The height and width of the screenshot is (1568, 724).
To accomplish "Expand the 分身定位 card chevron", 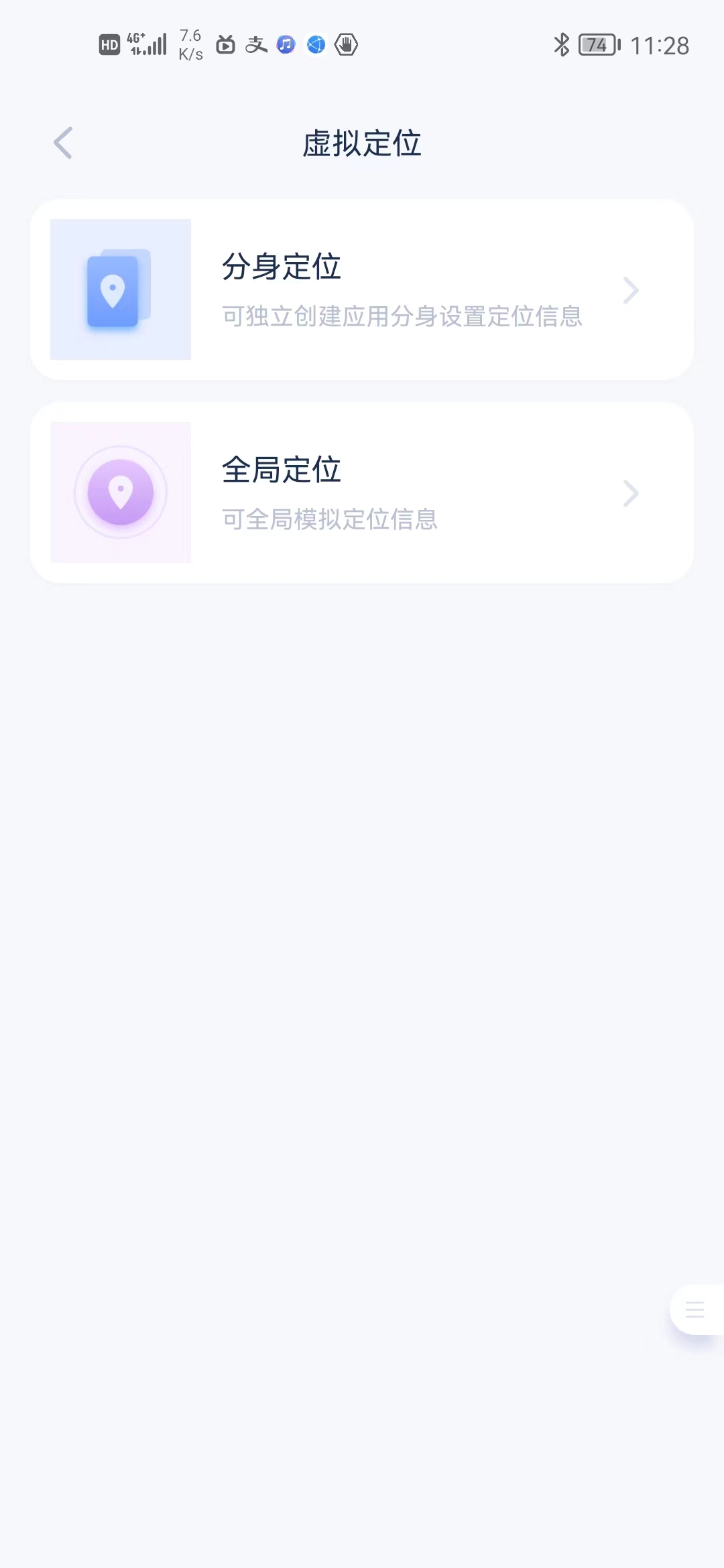I will (x=630, y=290).
